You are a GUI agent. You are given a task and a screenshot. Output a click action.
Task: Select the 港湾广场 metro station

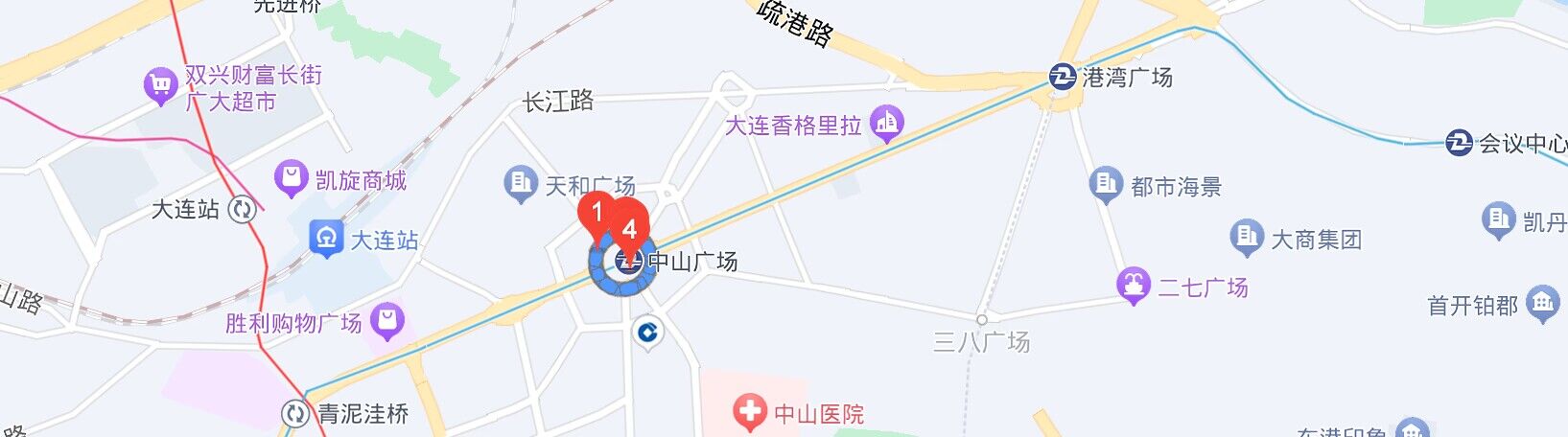coord(1062,77)
